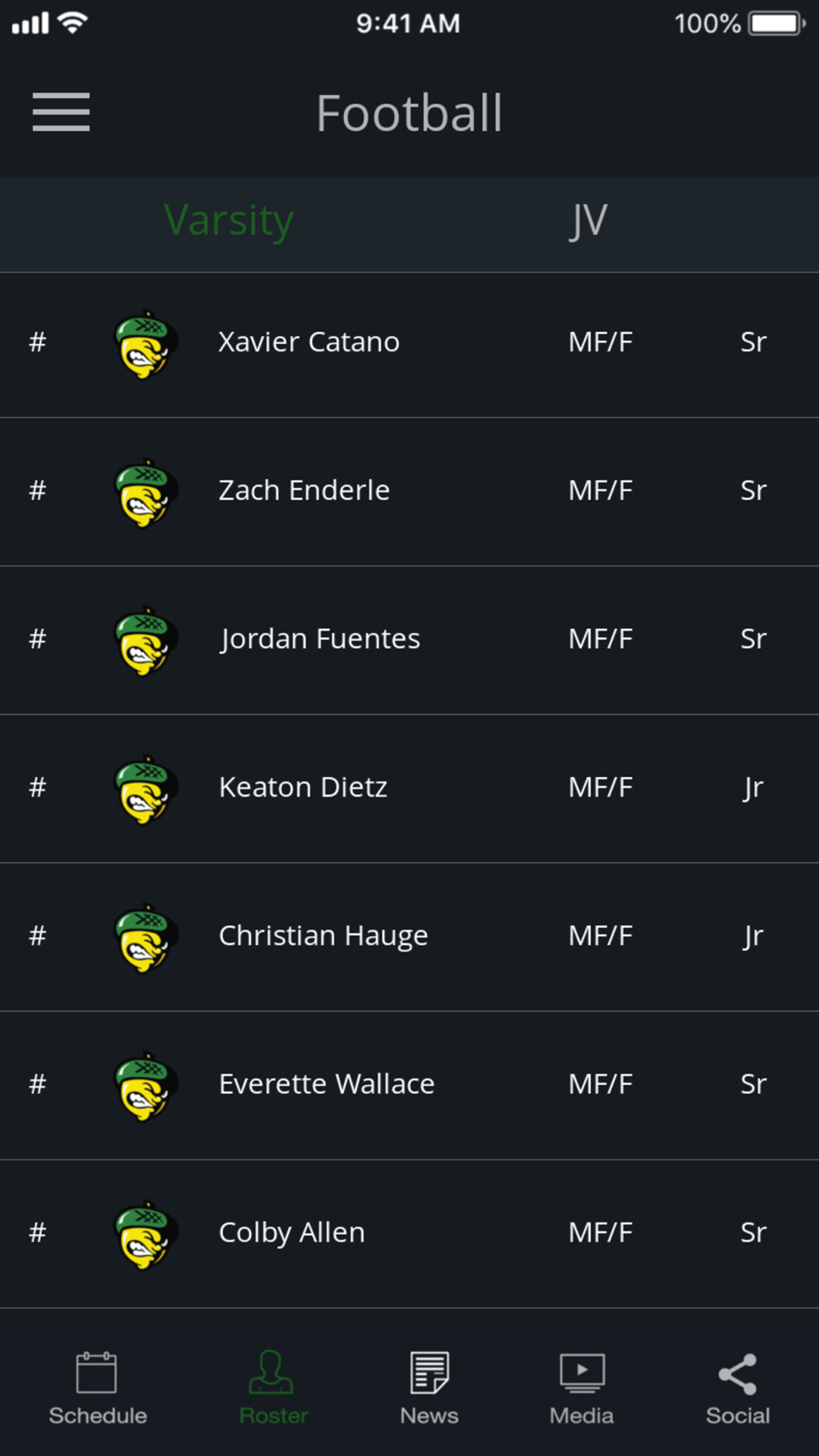Open Zach Enderle's player row
Screen dimensions: 819x1456
[x=409, y=492]
